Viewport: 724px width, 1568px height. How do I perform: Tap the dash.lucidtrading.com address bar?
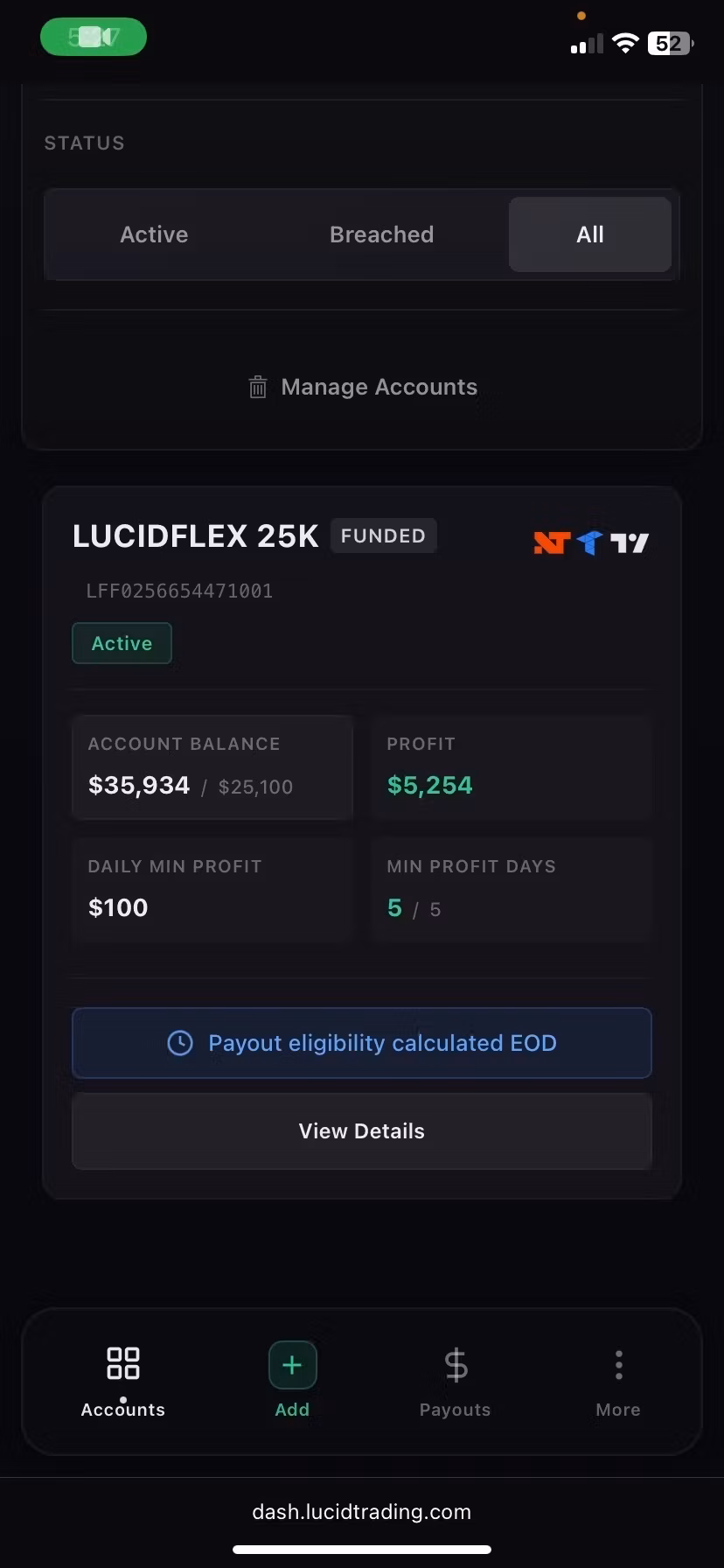coord(362,1512)
